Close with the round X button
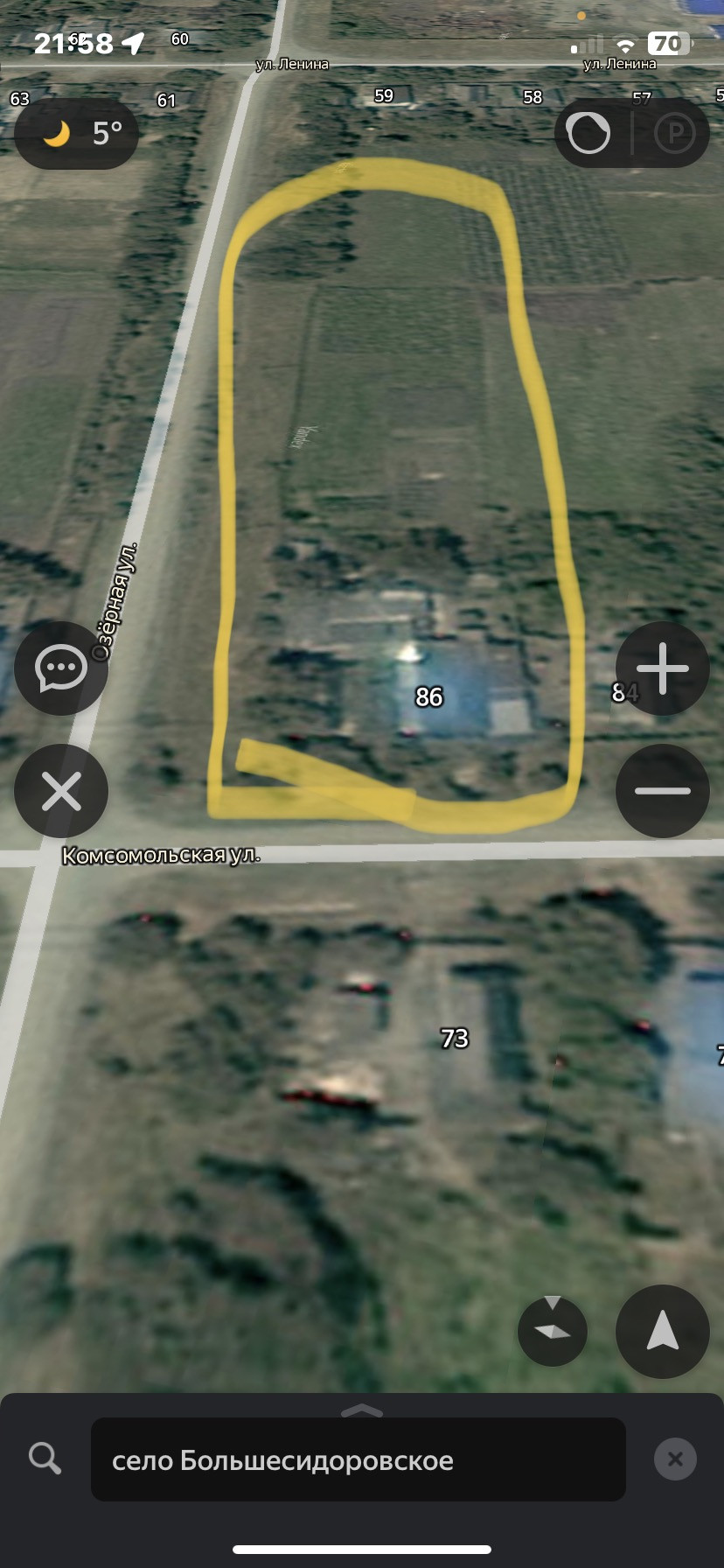The width and height of the screenshot is (724, 1568). 61,791
